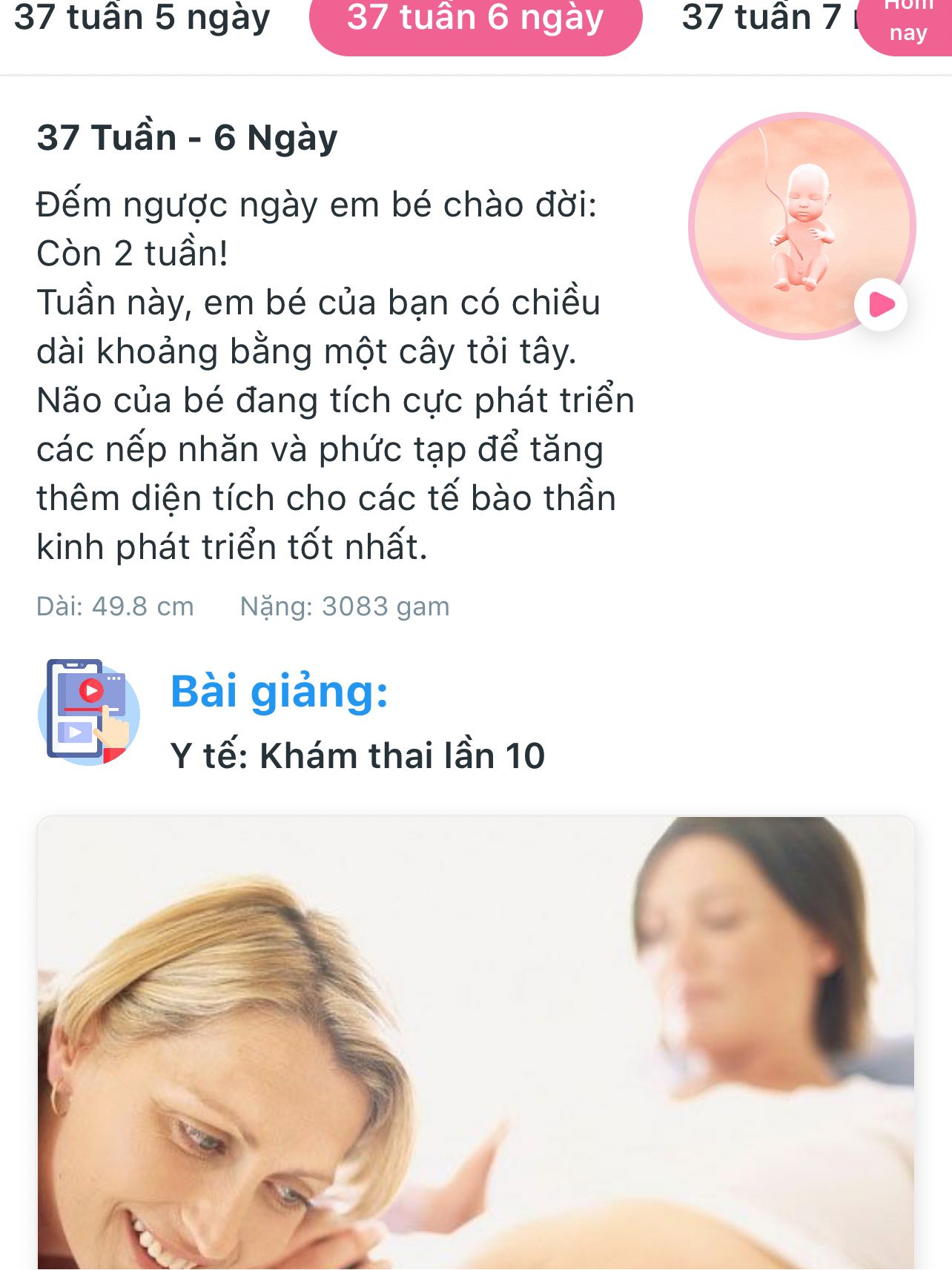Open the 37 tuần 7 ngày tab
The width and height of the screenshot is (952, 1270).
point(764,19)
